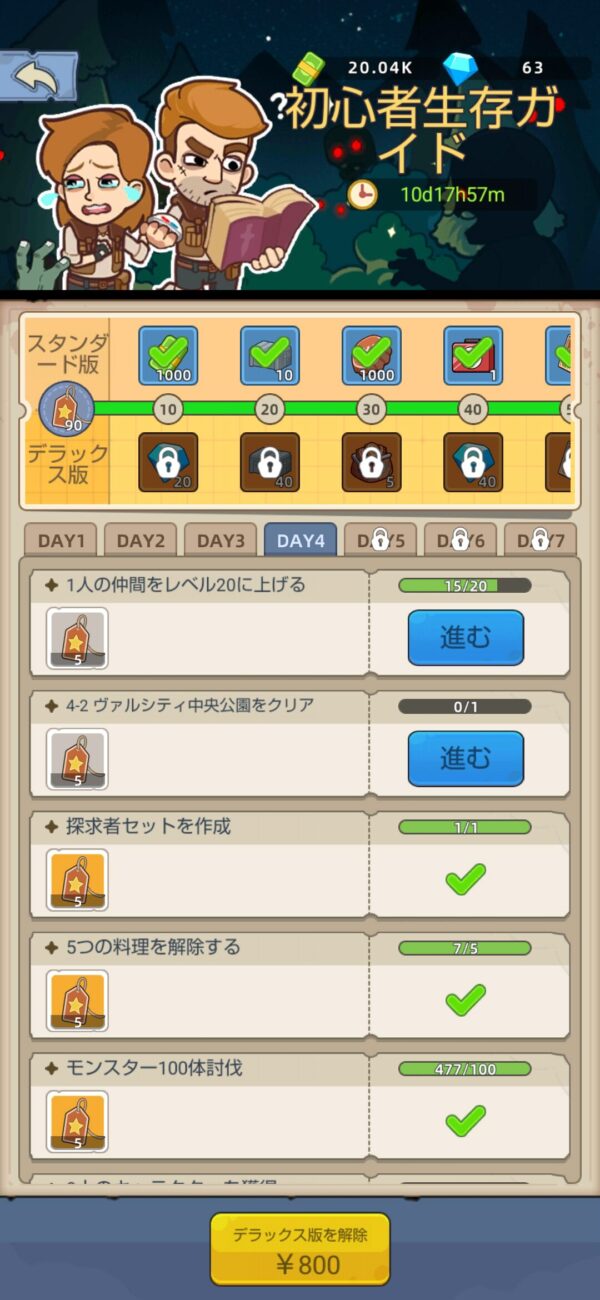Switch to the DAY2 tab
Screen dimensions: 600x1300
click(141, 541)
